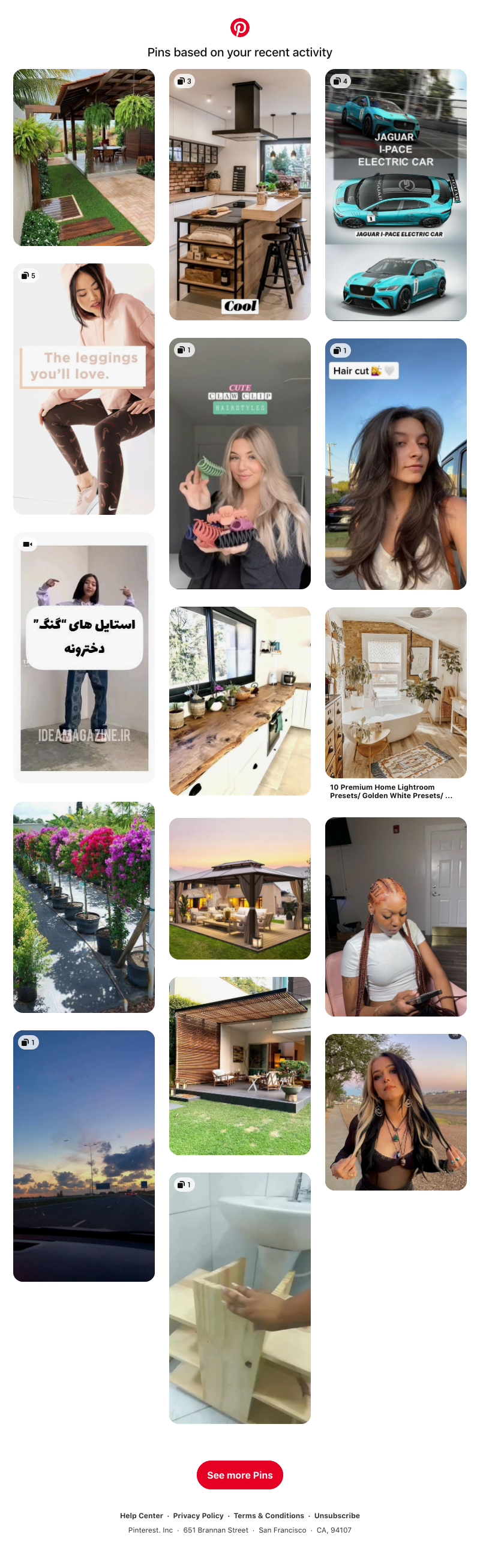This screenshot has width=480, height=1568.
Task: Open the Jaguar I-Pace electric car pin
Action: (395, 195)
